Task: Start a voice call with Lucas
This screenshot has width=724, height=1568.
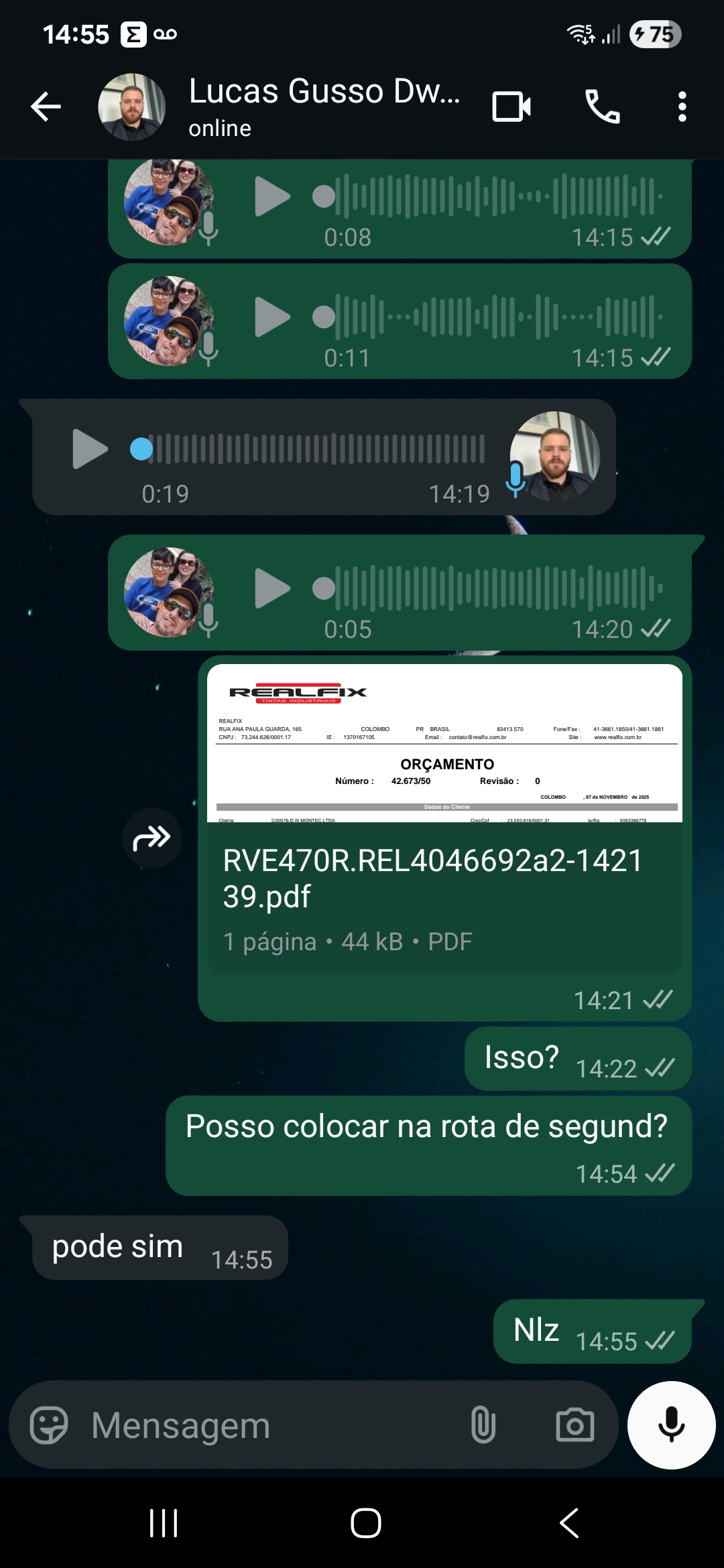Action: click(602, 107)
